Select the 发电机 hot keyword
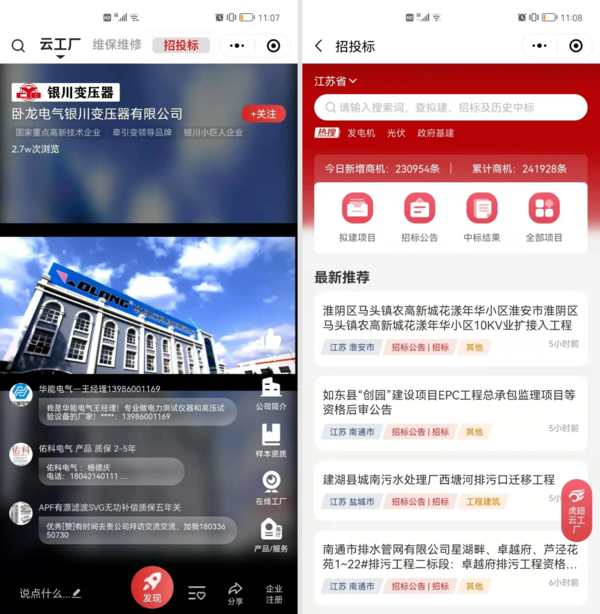 [x=360, y=133]
